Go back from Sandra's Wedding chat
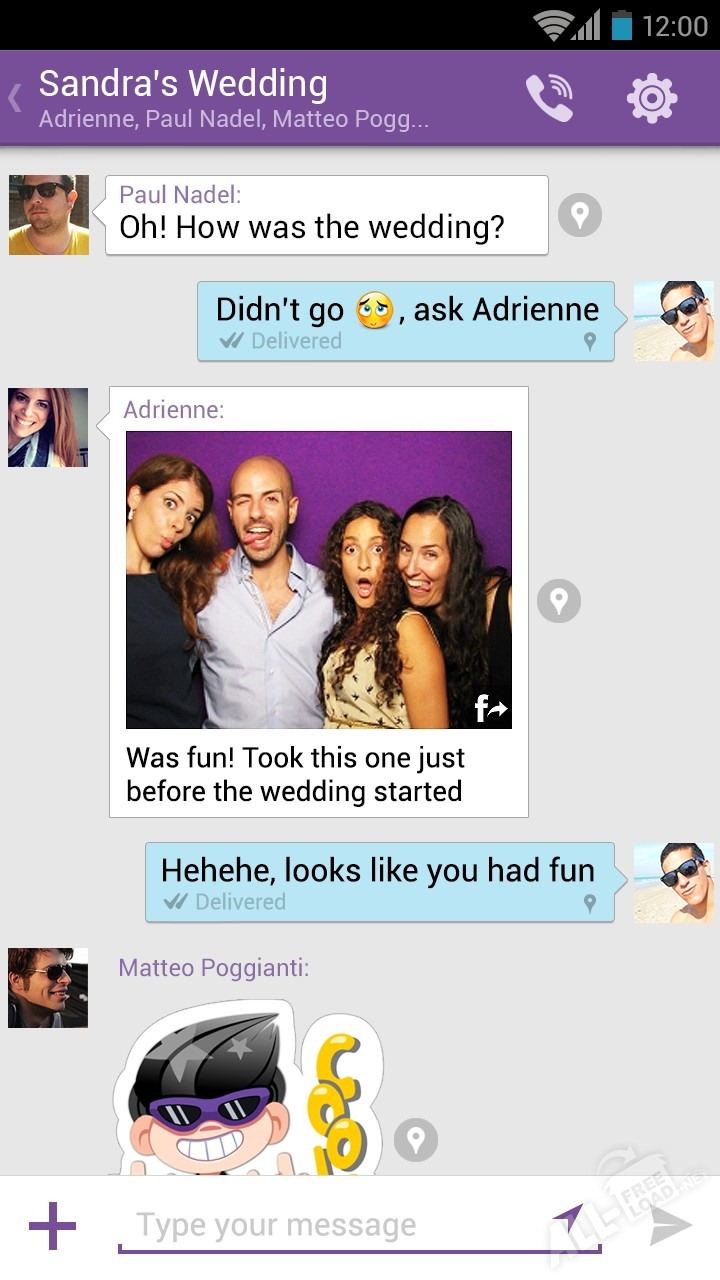Image resolution: width=720 pixels, height=1280 pixels. click(15, 98)
